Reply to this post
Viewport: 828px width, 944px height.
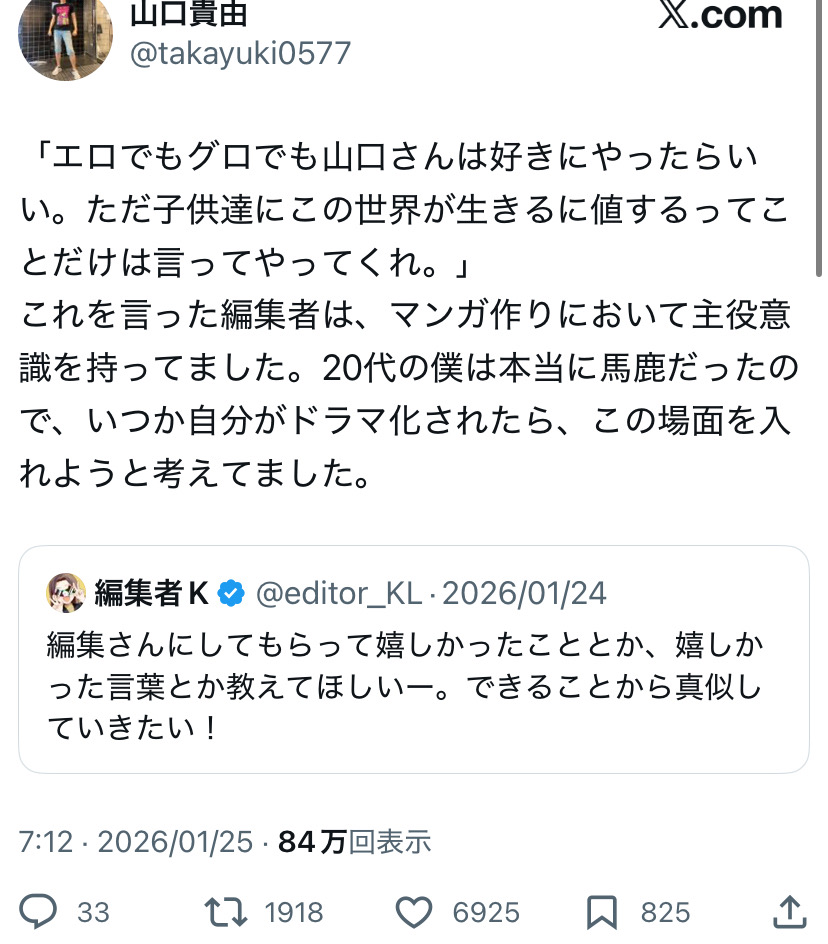pos(38,911)
